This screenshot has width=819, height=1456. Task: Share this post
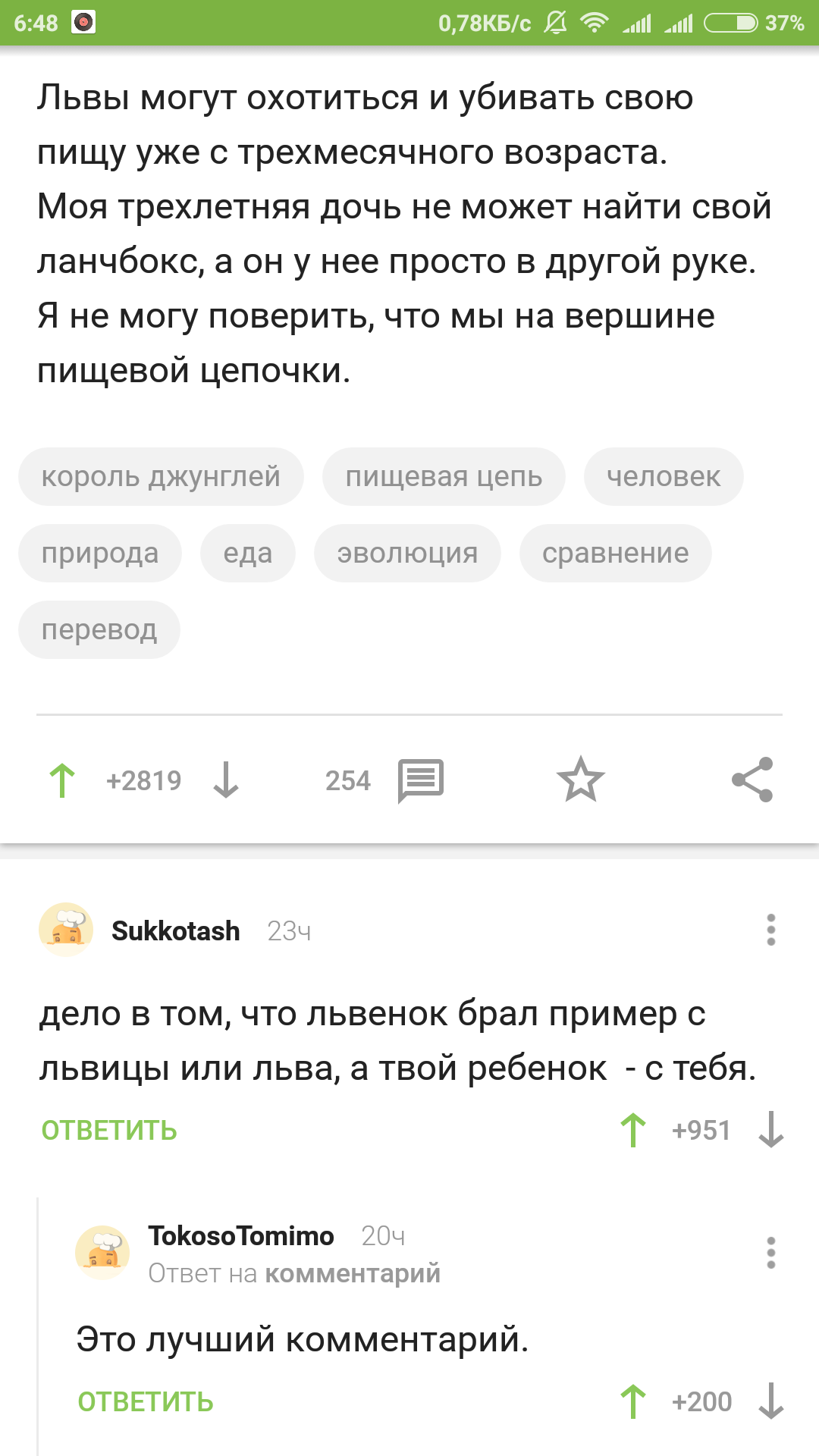click(x=752, y=780)
